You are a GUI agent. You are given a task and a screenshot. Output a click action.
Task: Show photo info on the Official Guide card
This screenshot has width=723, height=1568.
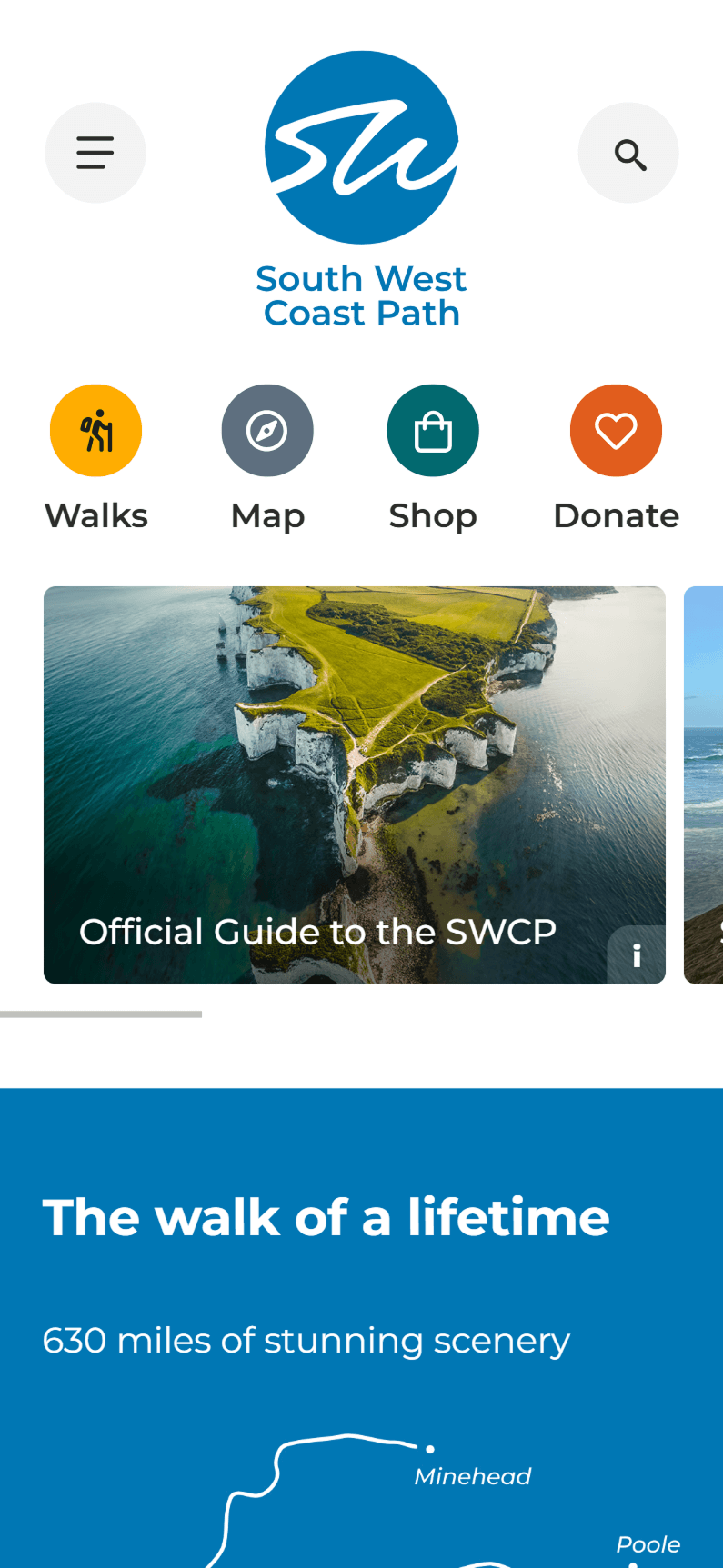point(637,955)
